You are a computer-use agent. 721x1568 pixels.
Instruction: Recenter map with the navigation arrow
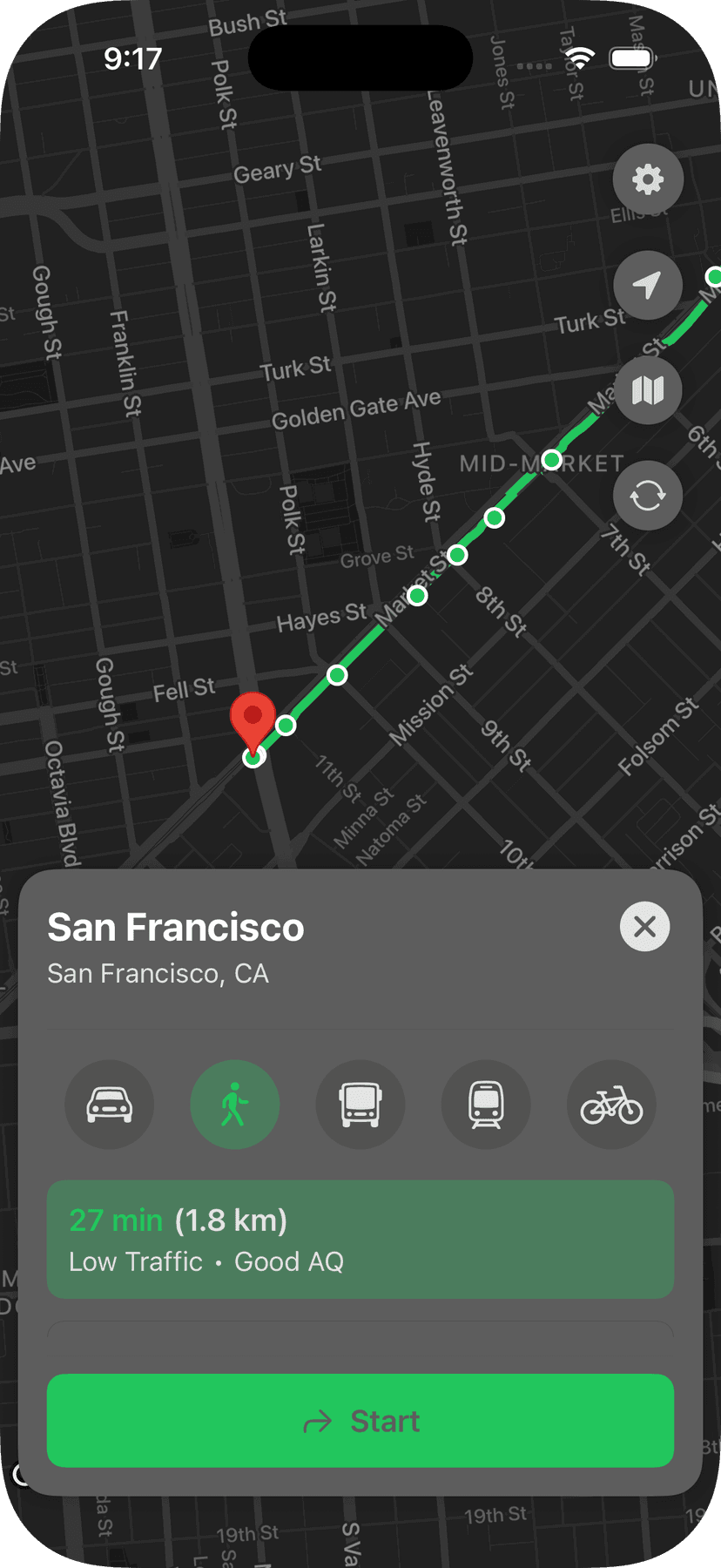coord(647,286)
